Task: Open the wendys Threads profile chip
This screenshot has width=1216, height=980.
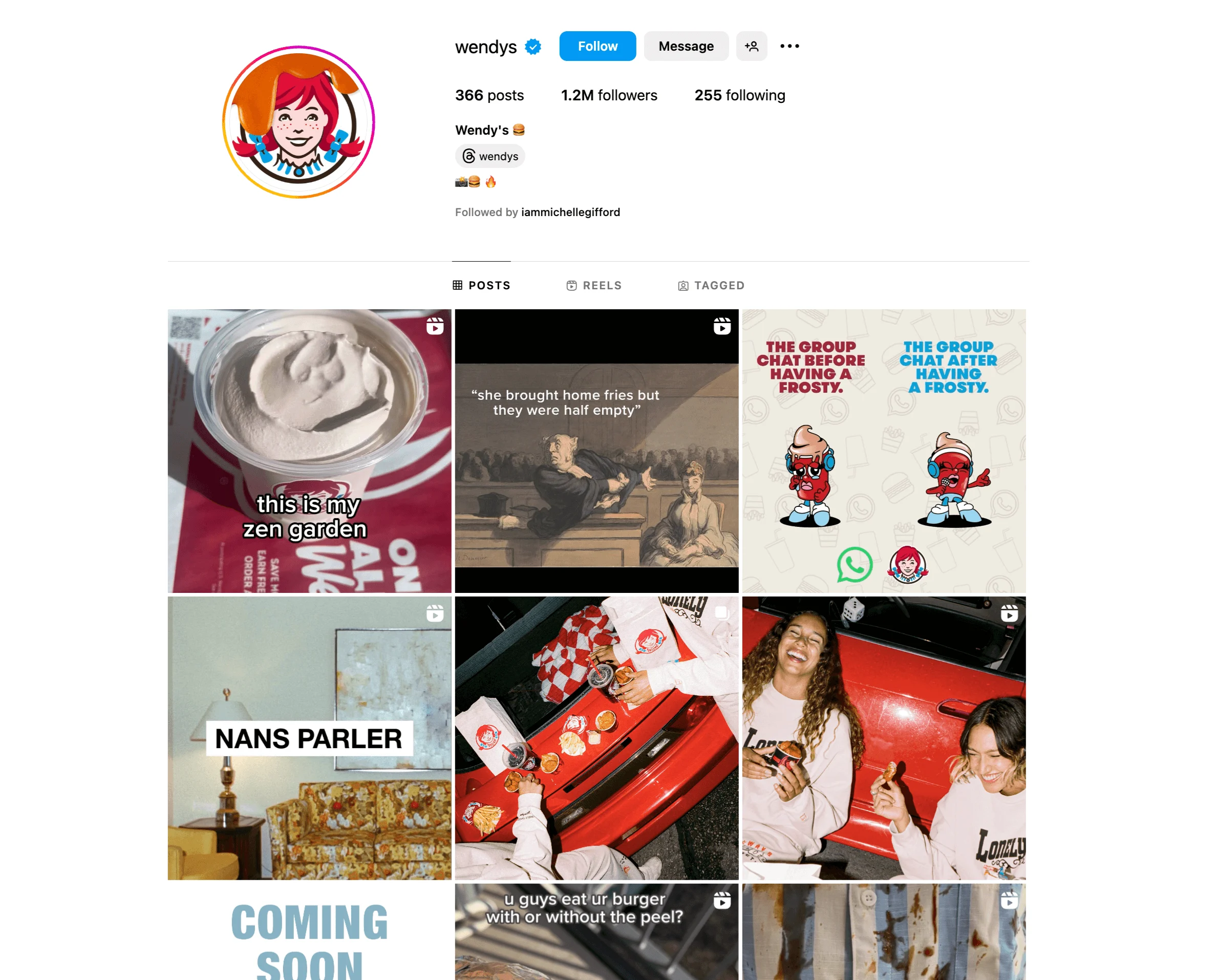Action: click(490, 156)
